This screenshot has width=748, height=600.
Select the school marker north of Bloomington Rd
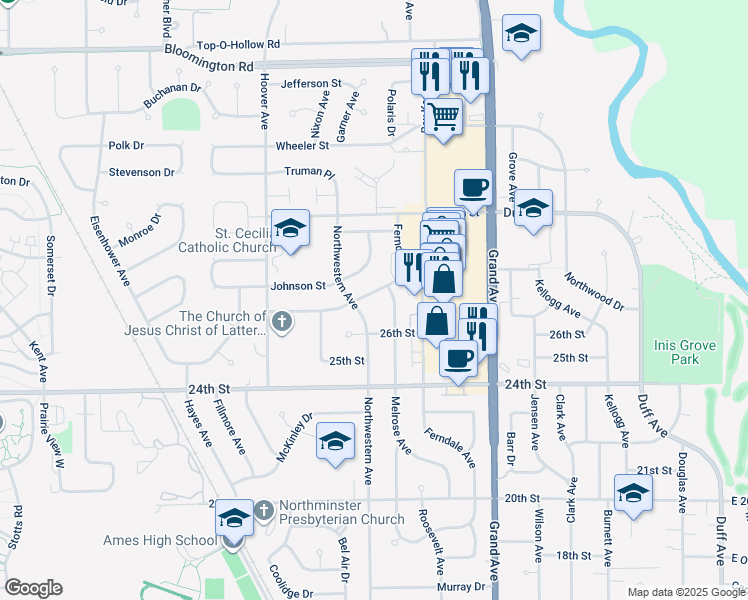tap(521, 37)
